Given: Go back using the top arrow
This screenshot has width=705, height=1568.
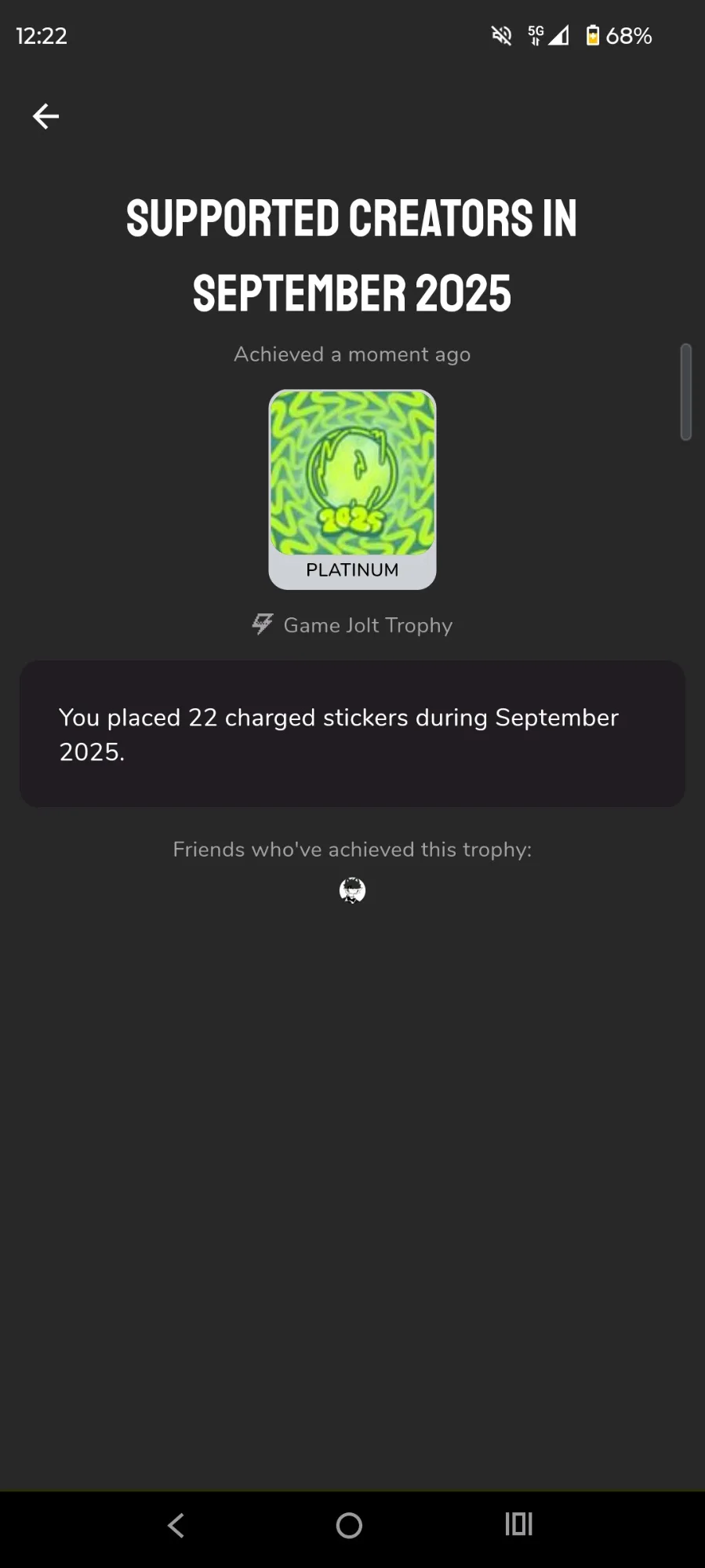Looking at the screenshot, I should pos(45,116).
